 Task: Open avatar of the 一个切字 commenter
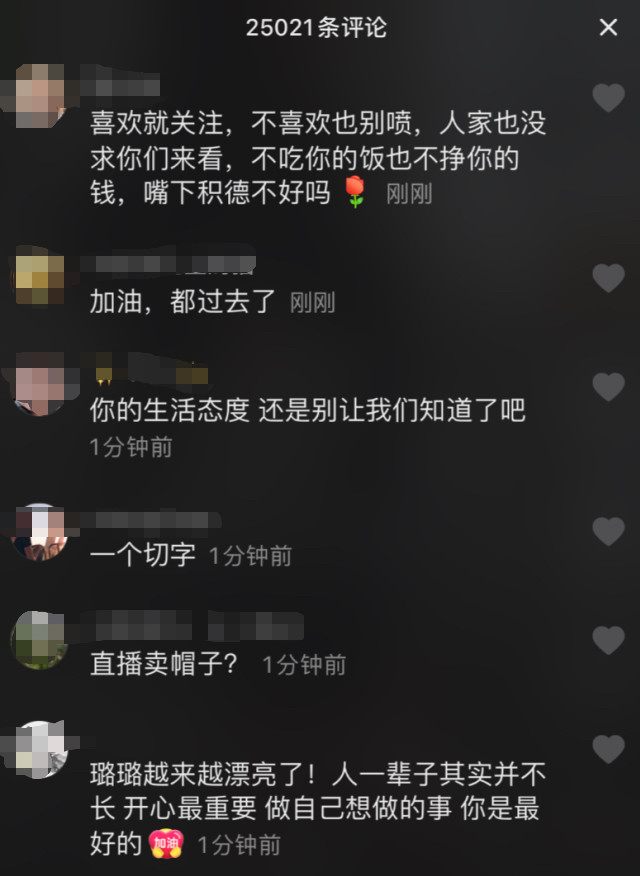(39, 531)
